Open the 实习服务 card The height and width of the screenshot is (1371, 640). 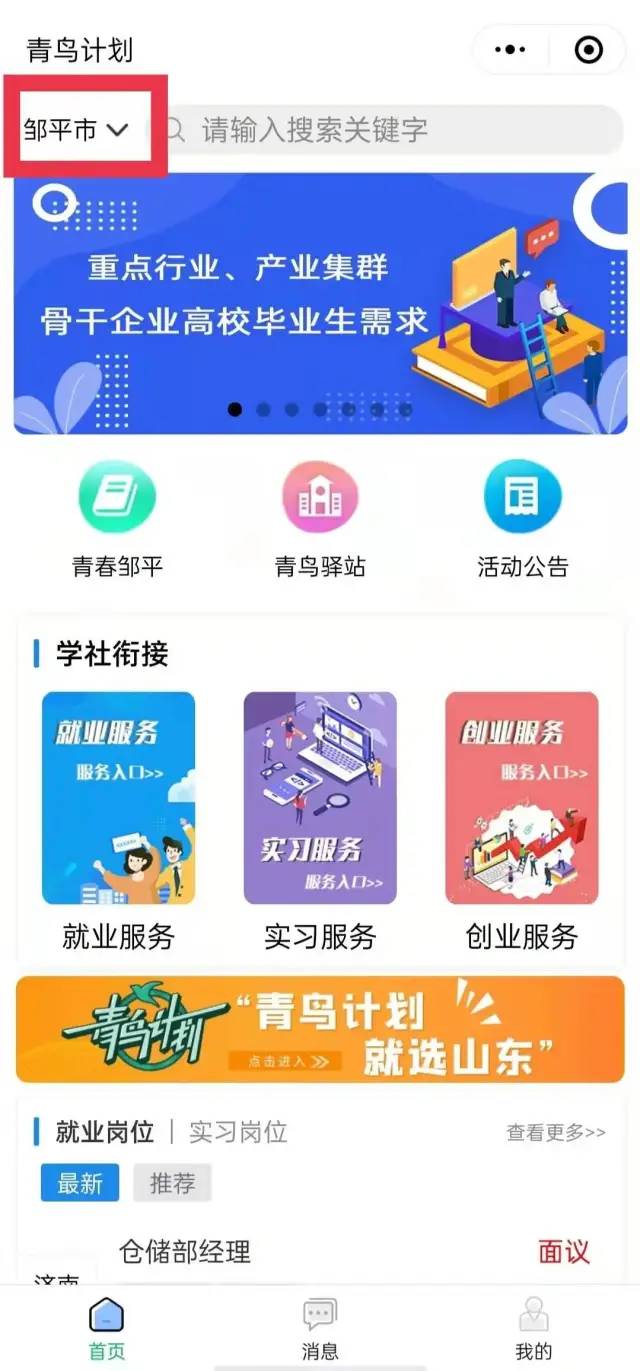[x=320, y=798]
